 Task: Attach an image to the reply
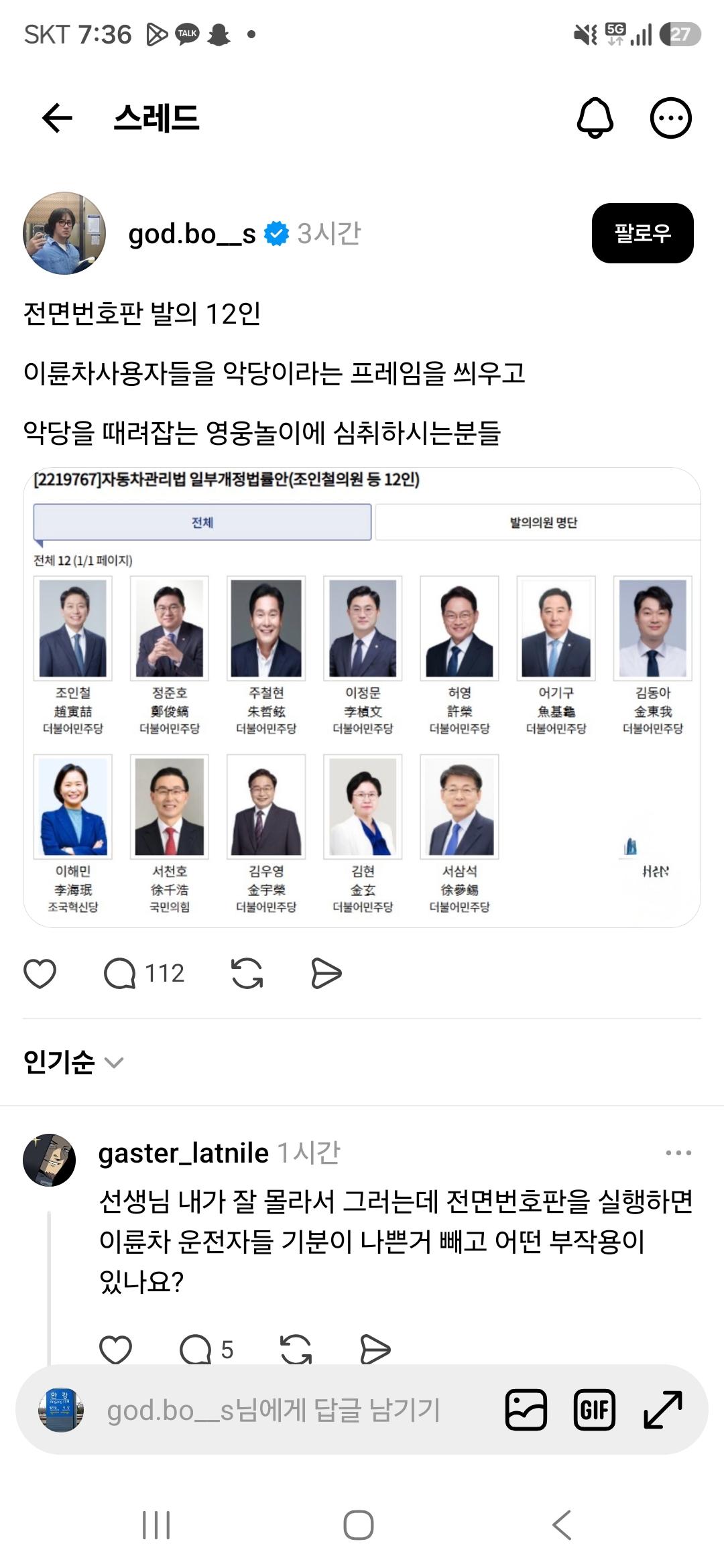tap(526, 1410)
